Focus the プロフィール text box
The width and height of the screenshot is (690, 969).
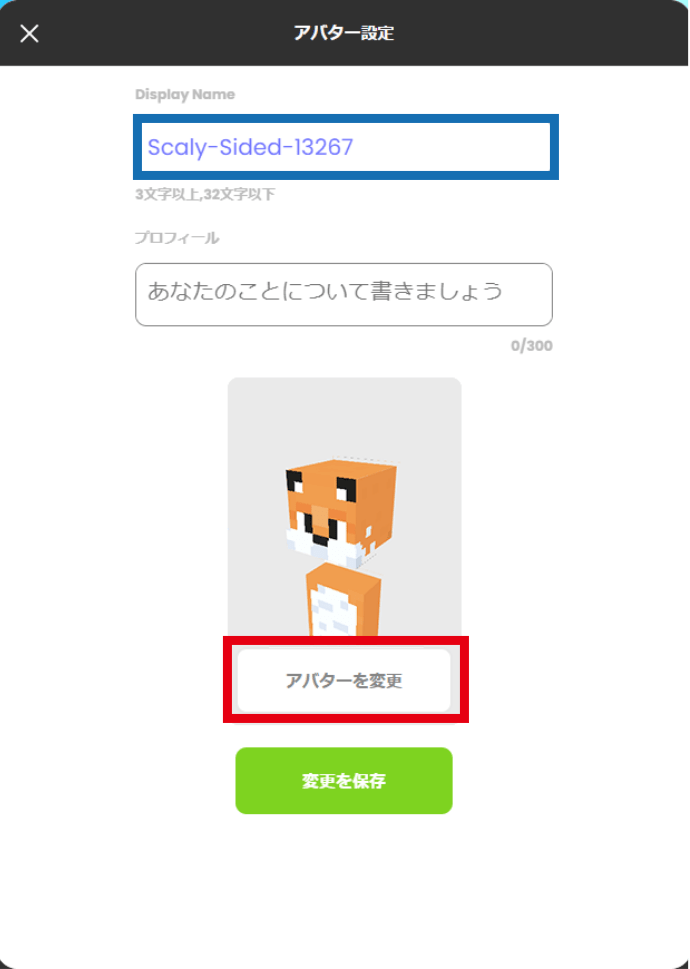pyautogui.click(x=344, y=294)
